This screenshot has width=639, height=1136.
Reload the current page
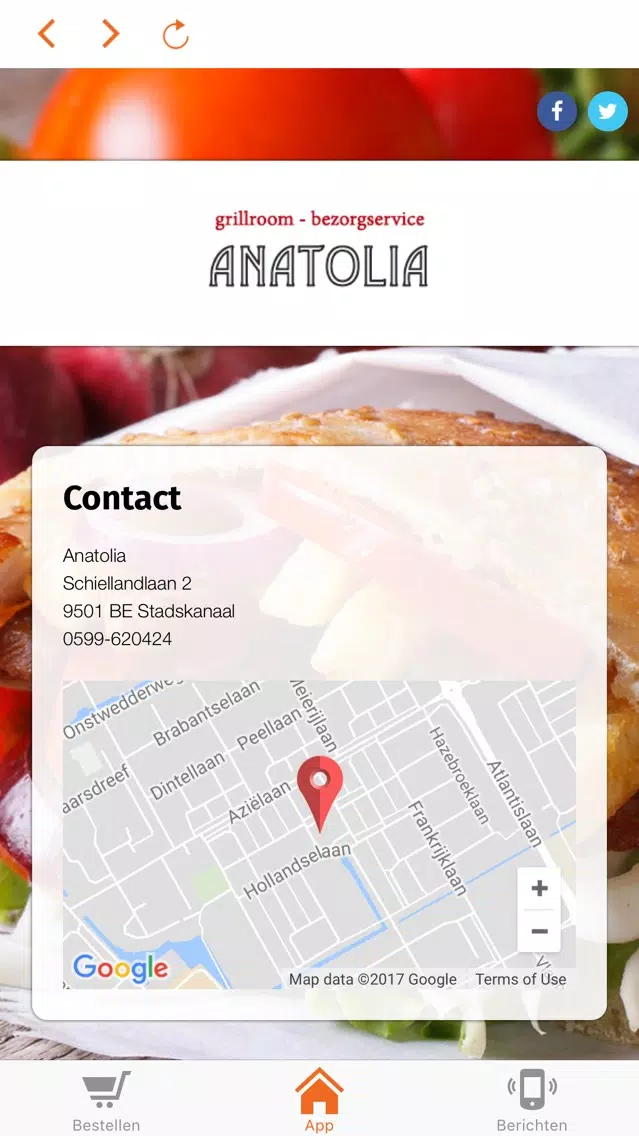[175, 35]
